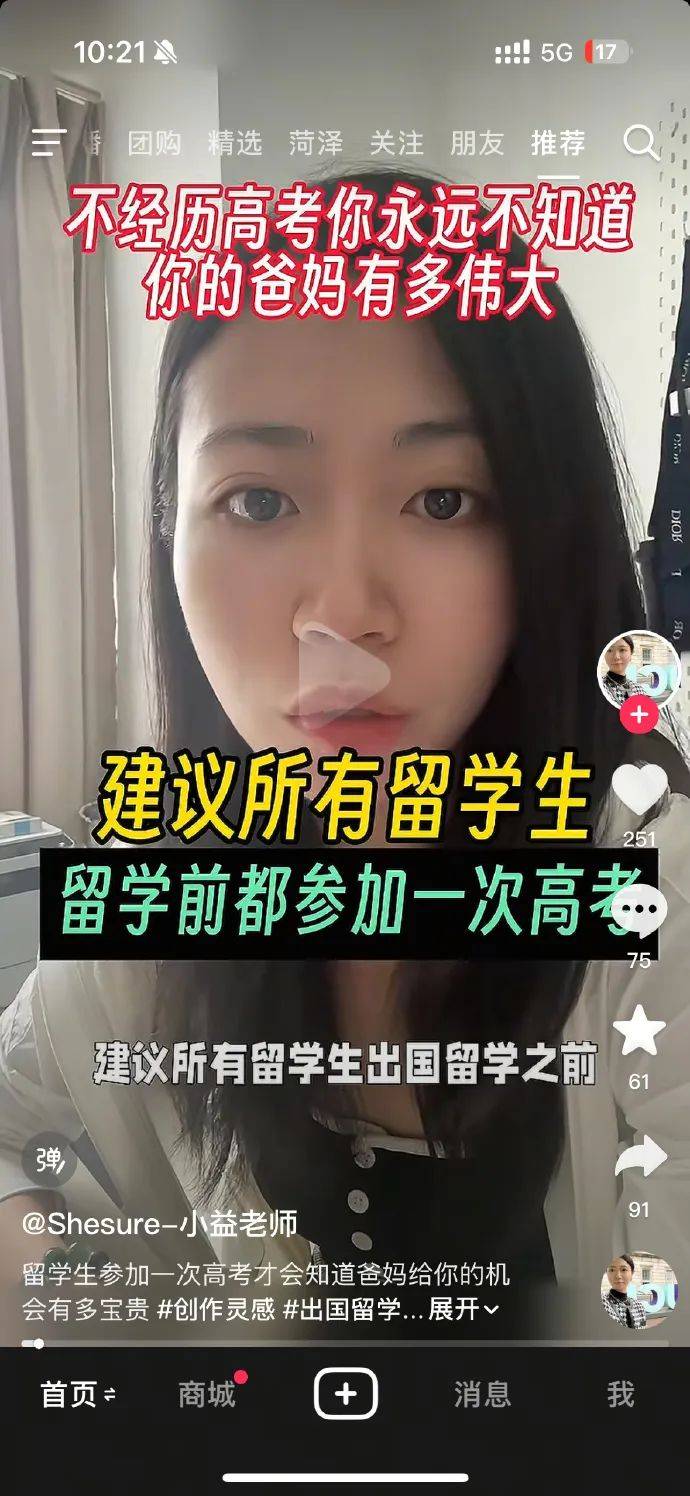Create a new post with plus button
Image resolution: width=690 pixels, height=1496 pixels.
(345, 1394)
